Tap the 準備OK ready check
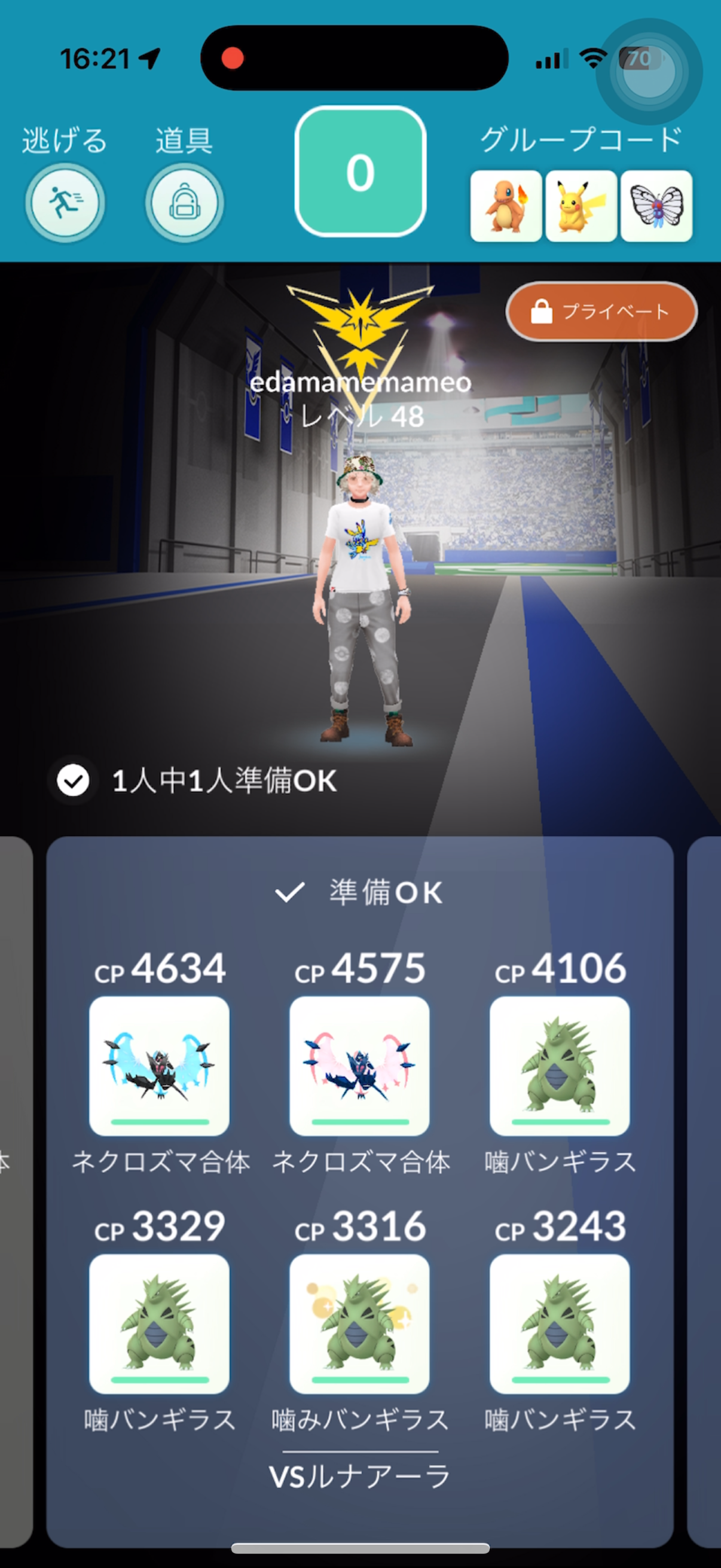Viewport: 721px width, 1568px height. coord(359,892)
